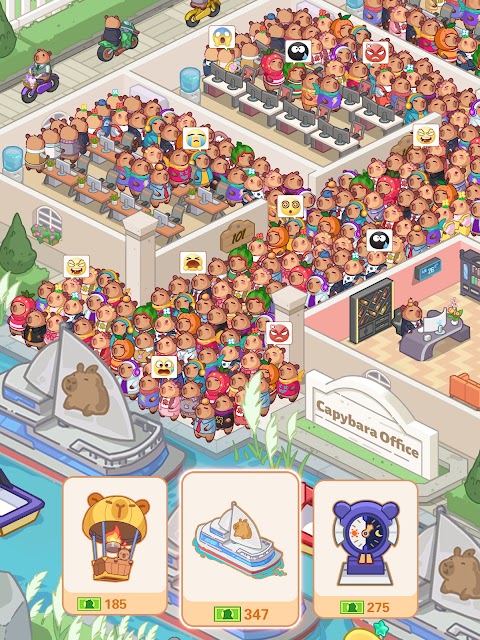Select the capybara cruise ship costing 347
Image resolution: width=480 pixels, height=640 pixels.
point(241,549)
